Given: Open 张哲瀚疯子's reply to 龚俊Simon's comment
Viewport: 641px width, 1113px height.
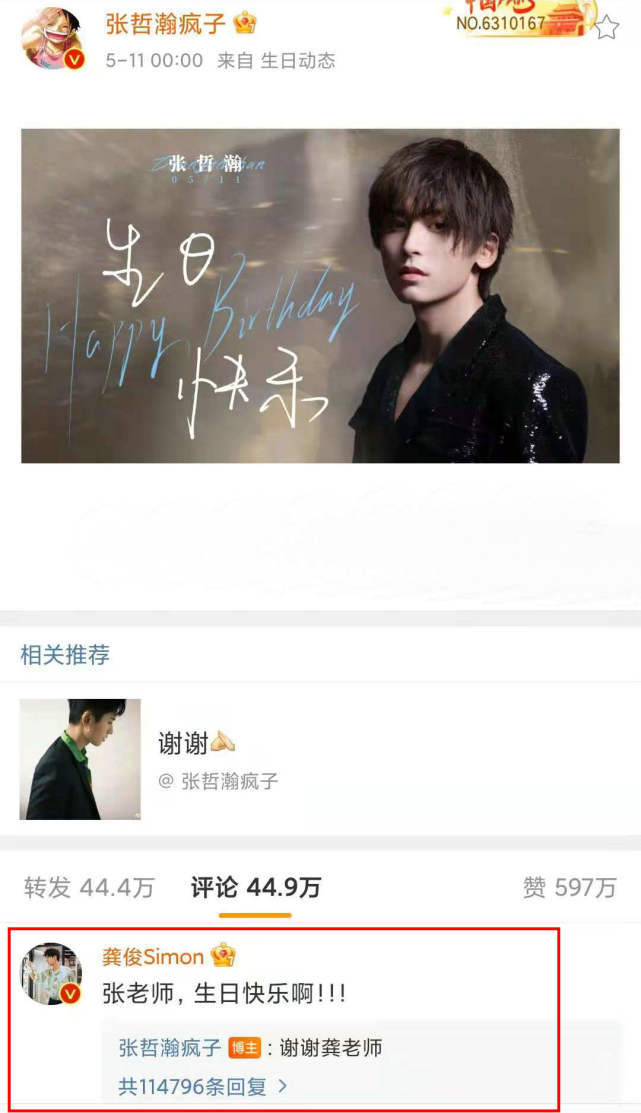Looking at the screenshot, I should pyautogui.click(x=300, y=1048).
